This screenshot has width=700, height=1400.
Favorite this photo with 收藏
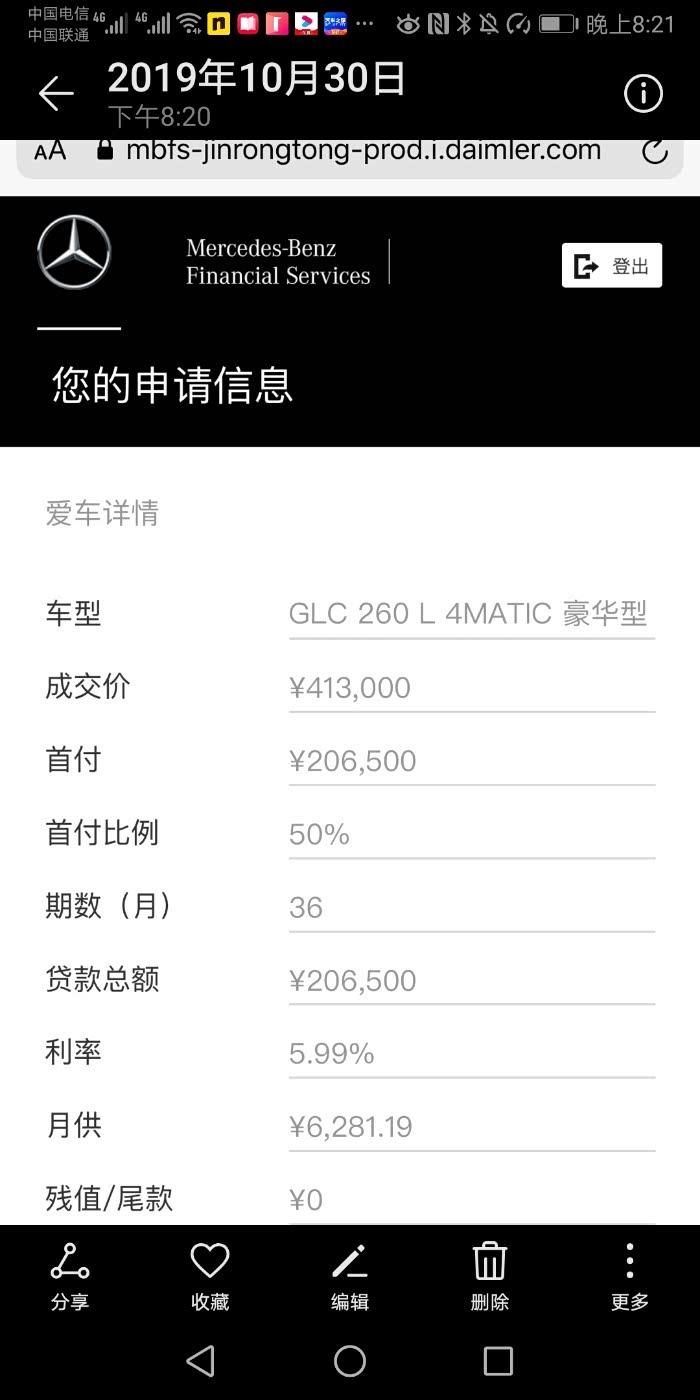210,1275
